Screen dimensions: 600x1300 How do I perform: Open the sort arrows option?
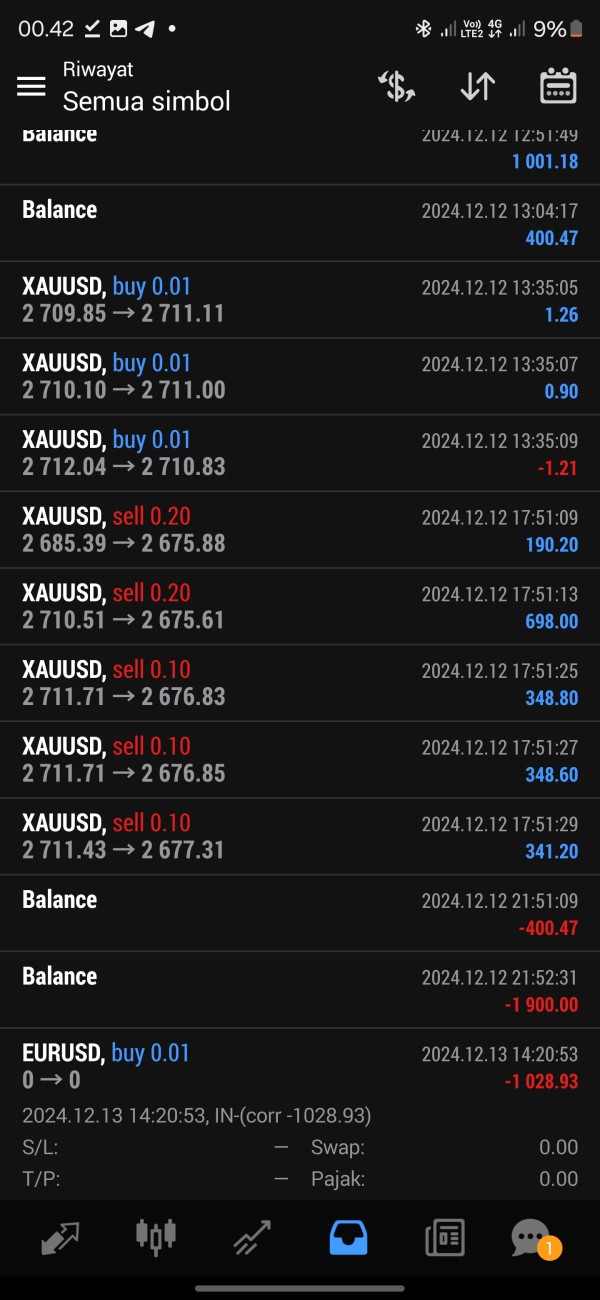(x=477, y=87)
